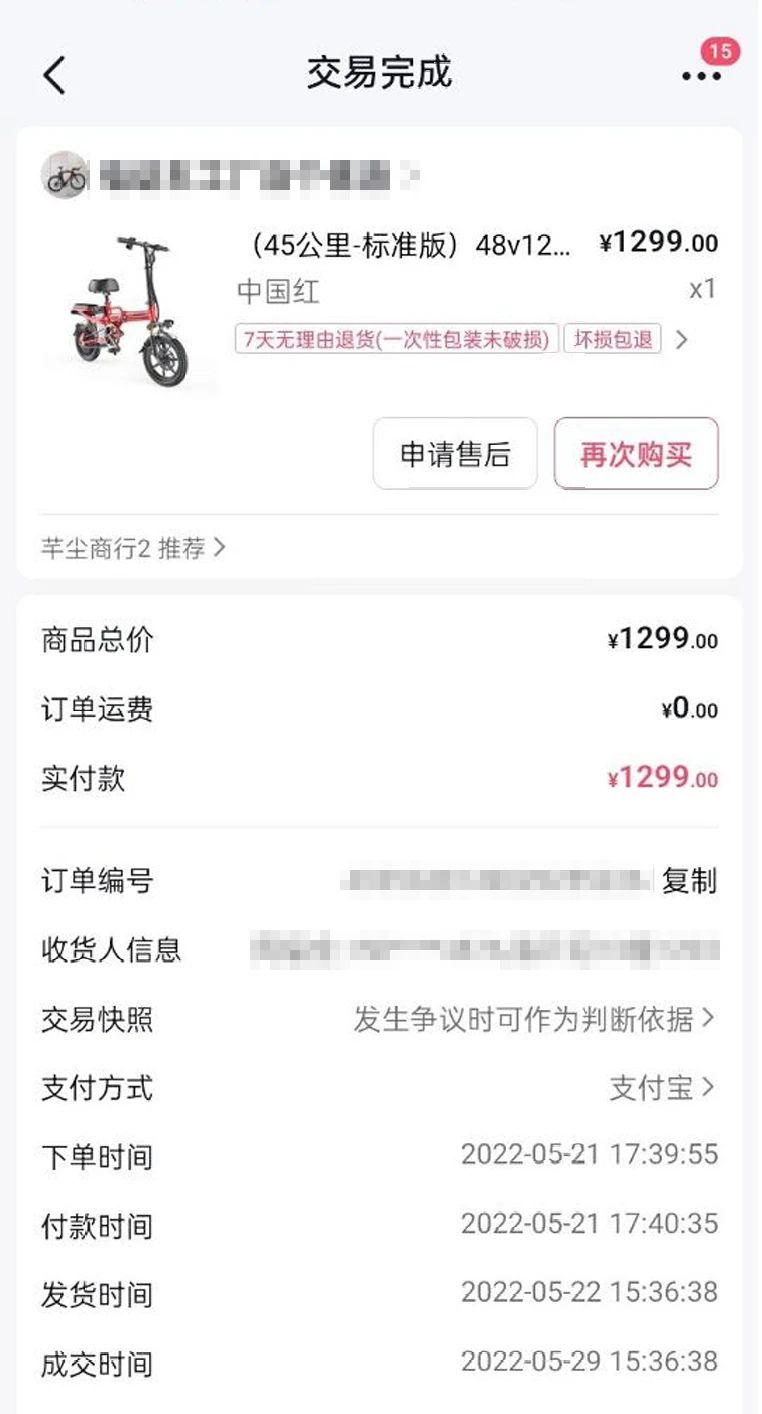Go back using the top-left arrow

pyautogui.click(x=55, y=74)
